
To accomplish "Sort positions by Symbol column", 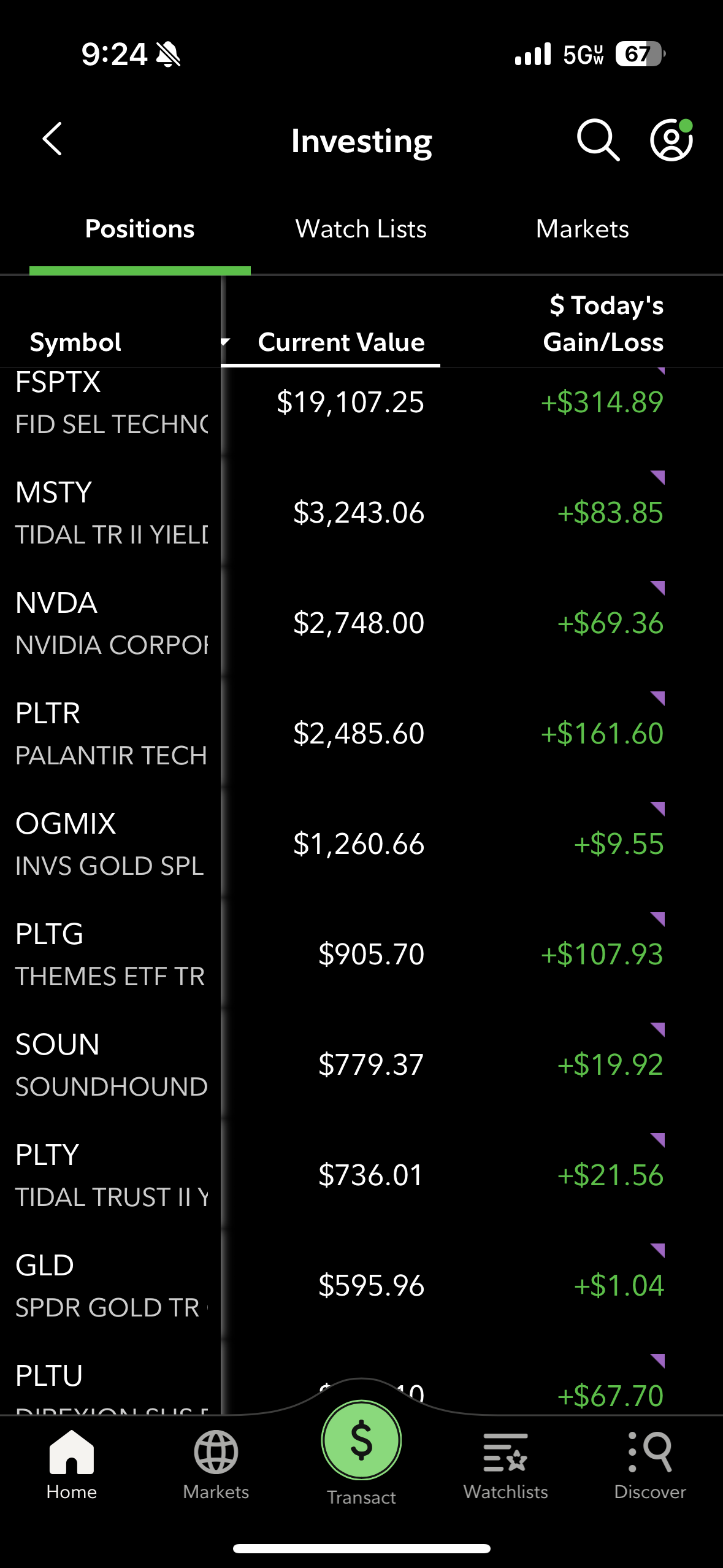I will pyautogui.click(x=75, y=342).
